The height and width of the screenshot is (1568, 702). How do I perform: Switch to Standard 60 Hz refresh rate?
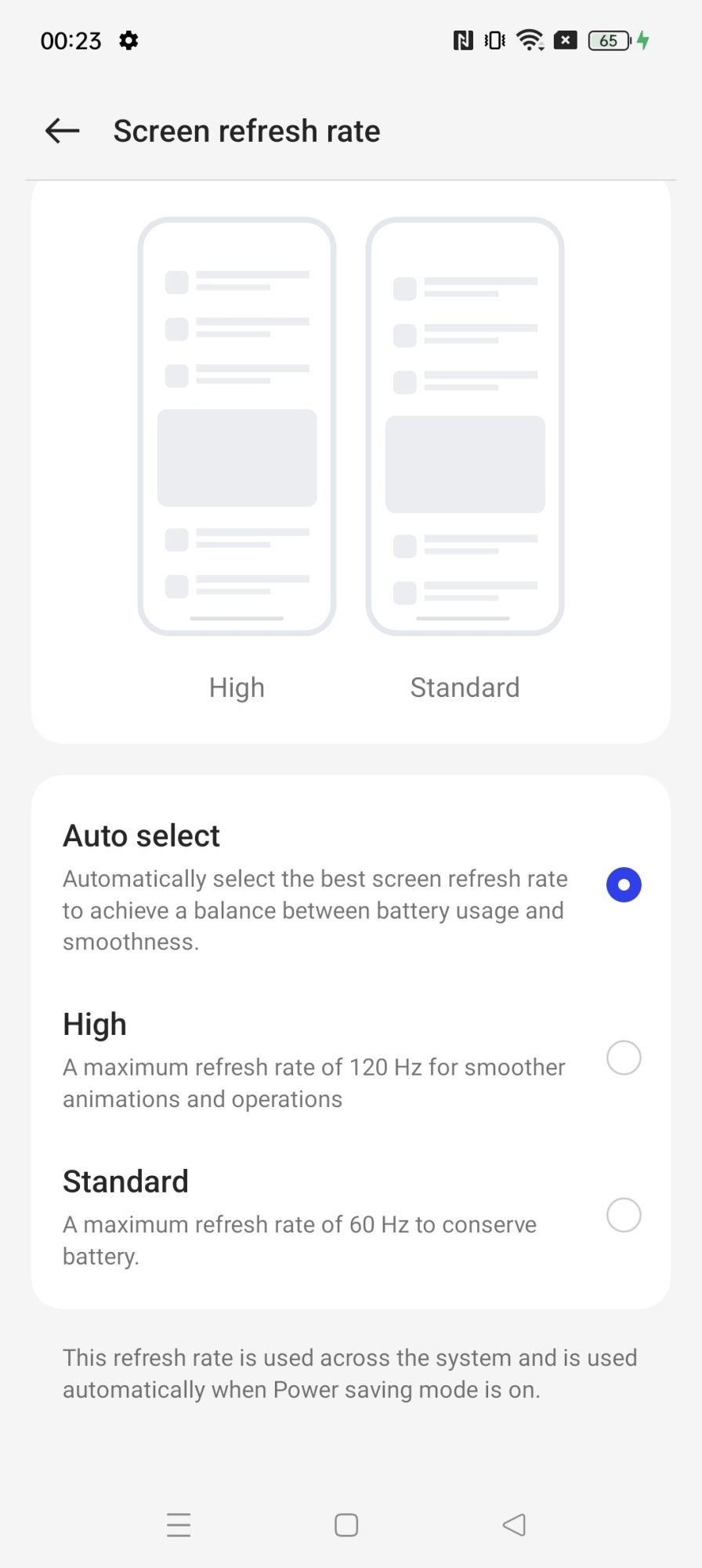[351, 1216]
